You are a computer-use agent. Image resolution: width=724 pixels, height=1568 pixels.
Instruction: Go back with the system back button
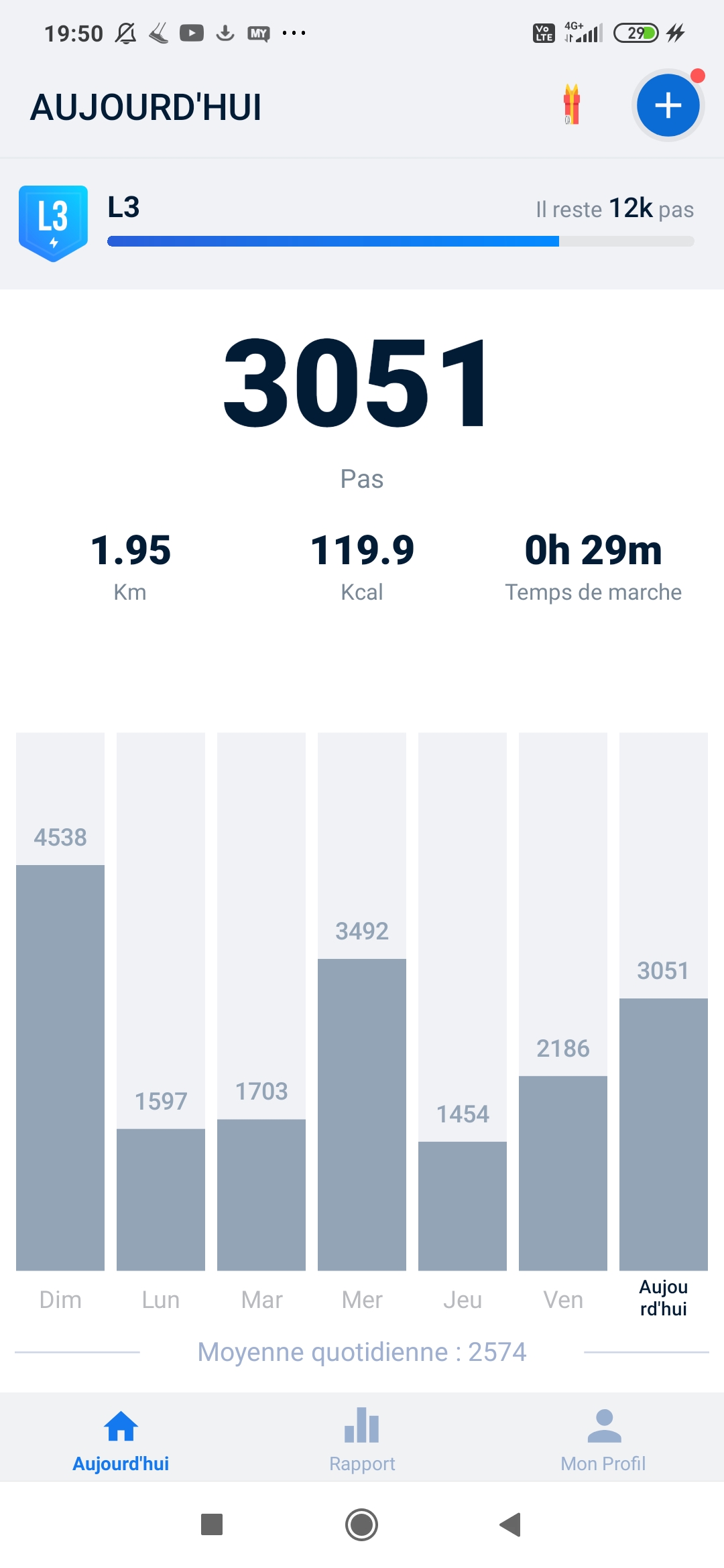[x=511, y=1524]
